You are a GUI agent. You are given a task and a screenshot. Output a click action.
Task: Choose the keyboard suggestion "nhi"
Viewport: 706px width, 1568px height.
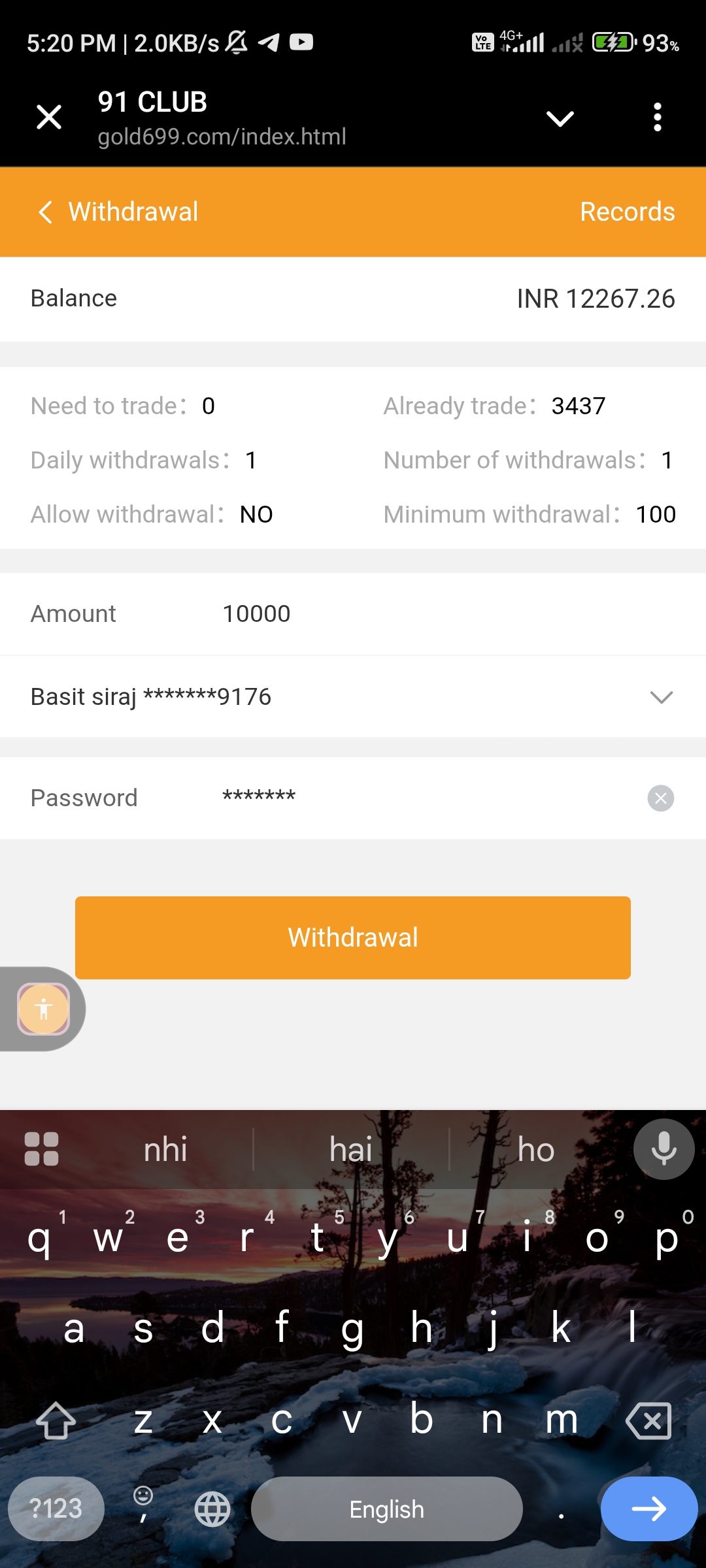165,1149
